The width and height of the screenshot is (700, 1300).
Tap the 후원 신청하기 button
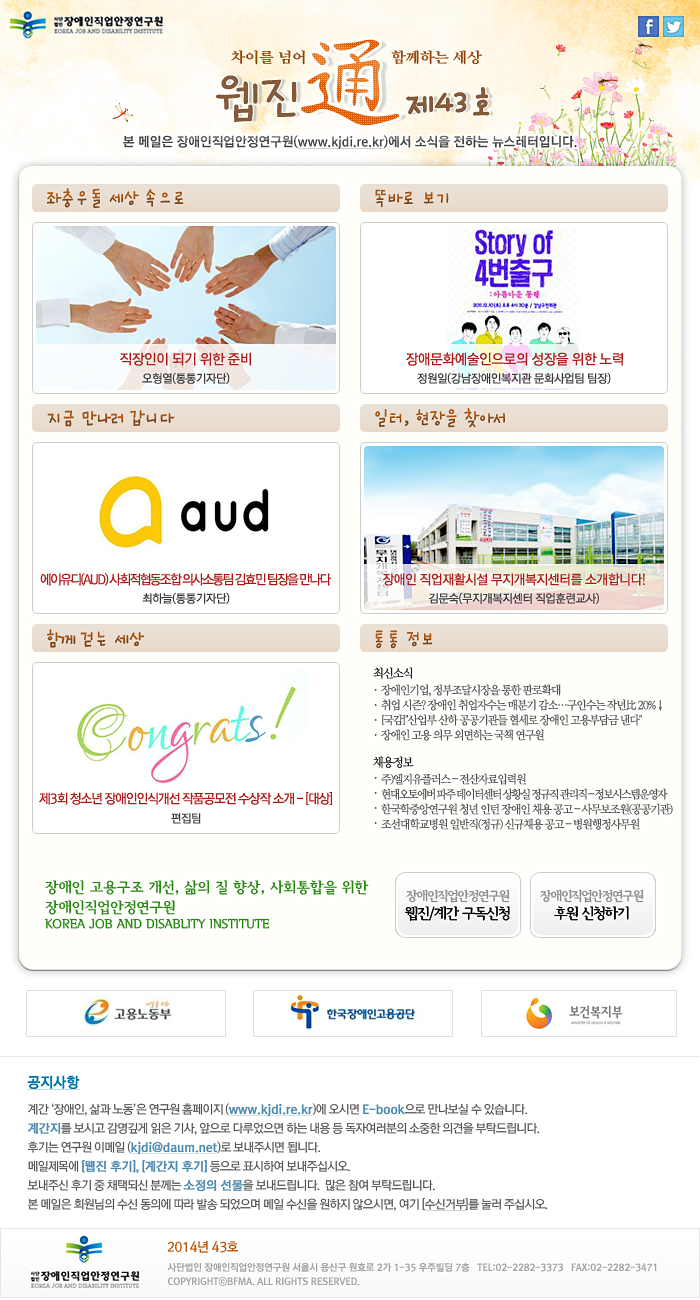click(592, 905)
